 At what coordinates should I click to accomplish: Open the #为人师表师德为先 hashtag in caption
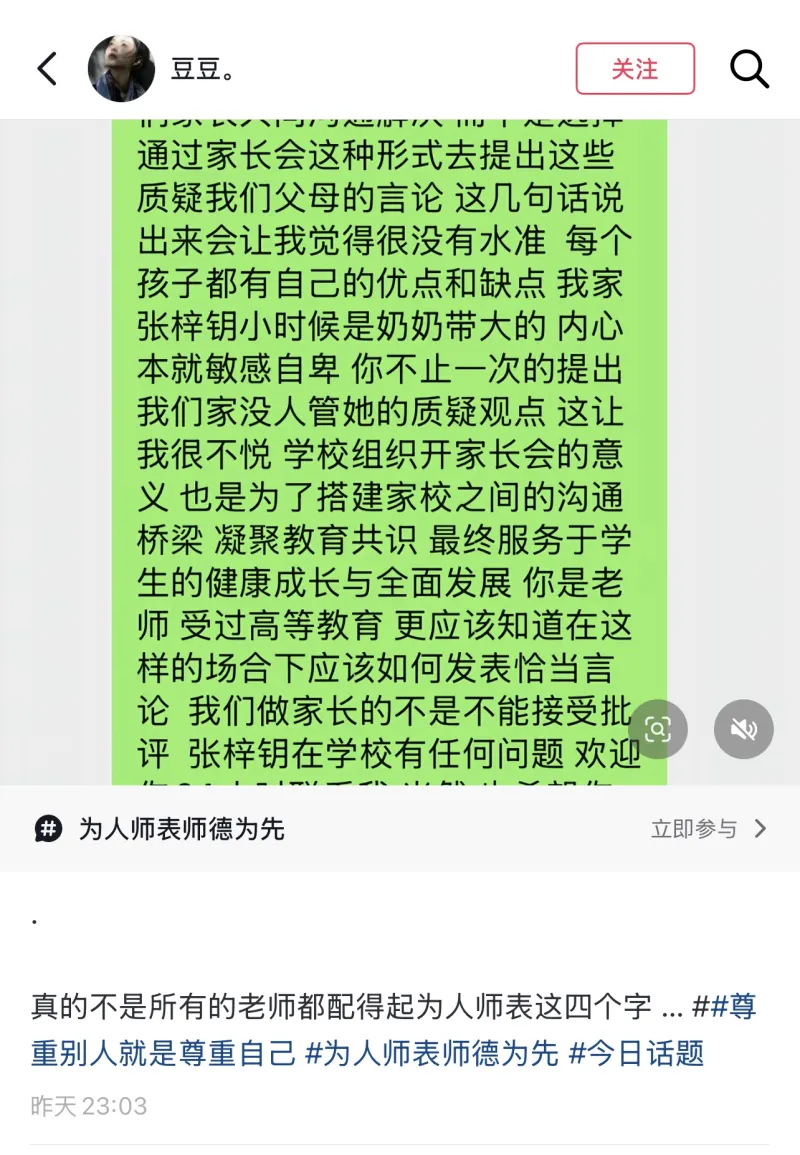(x=431, y=1053)
